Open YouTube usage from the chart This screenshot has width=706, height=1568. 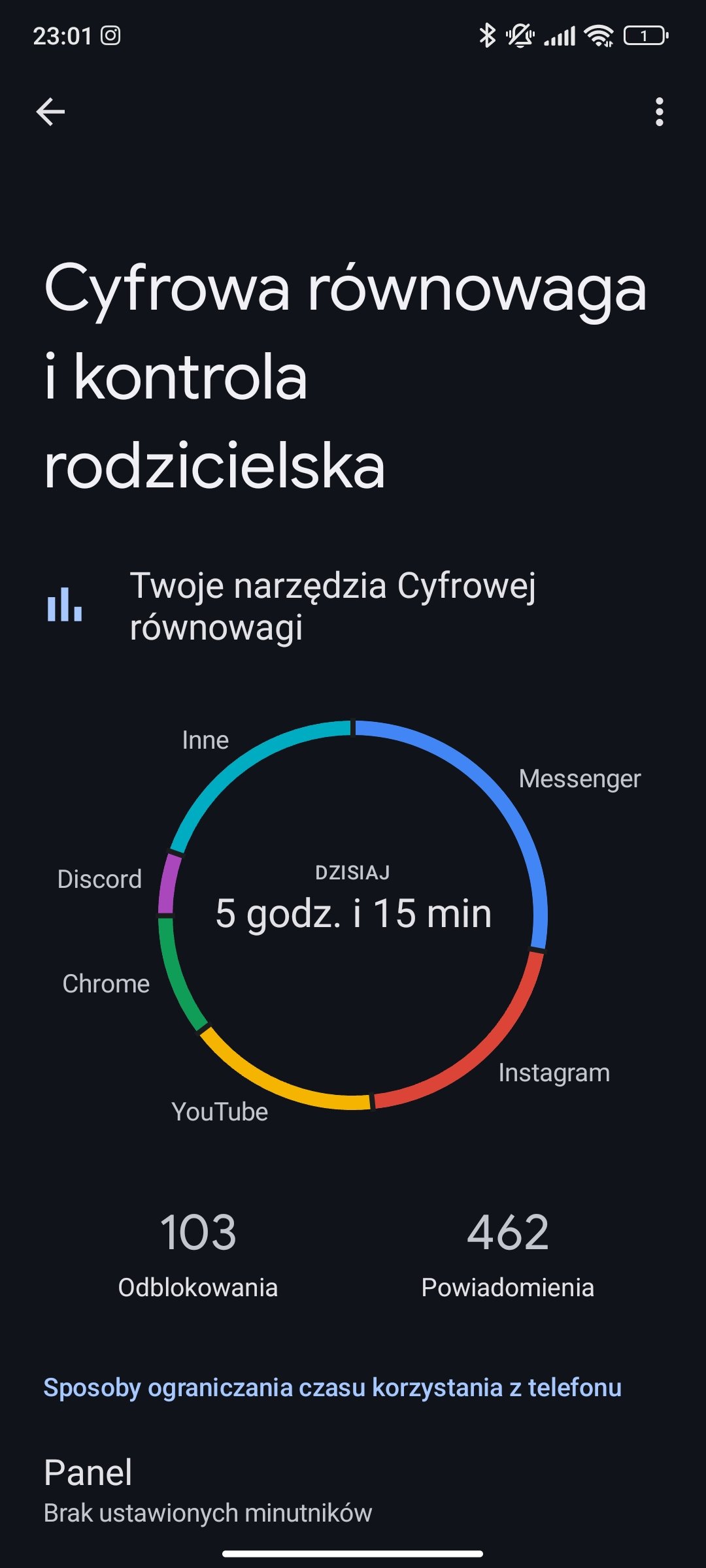point(220,1111)
